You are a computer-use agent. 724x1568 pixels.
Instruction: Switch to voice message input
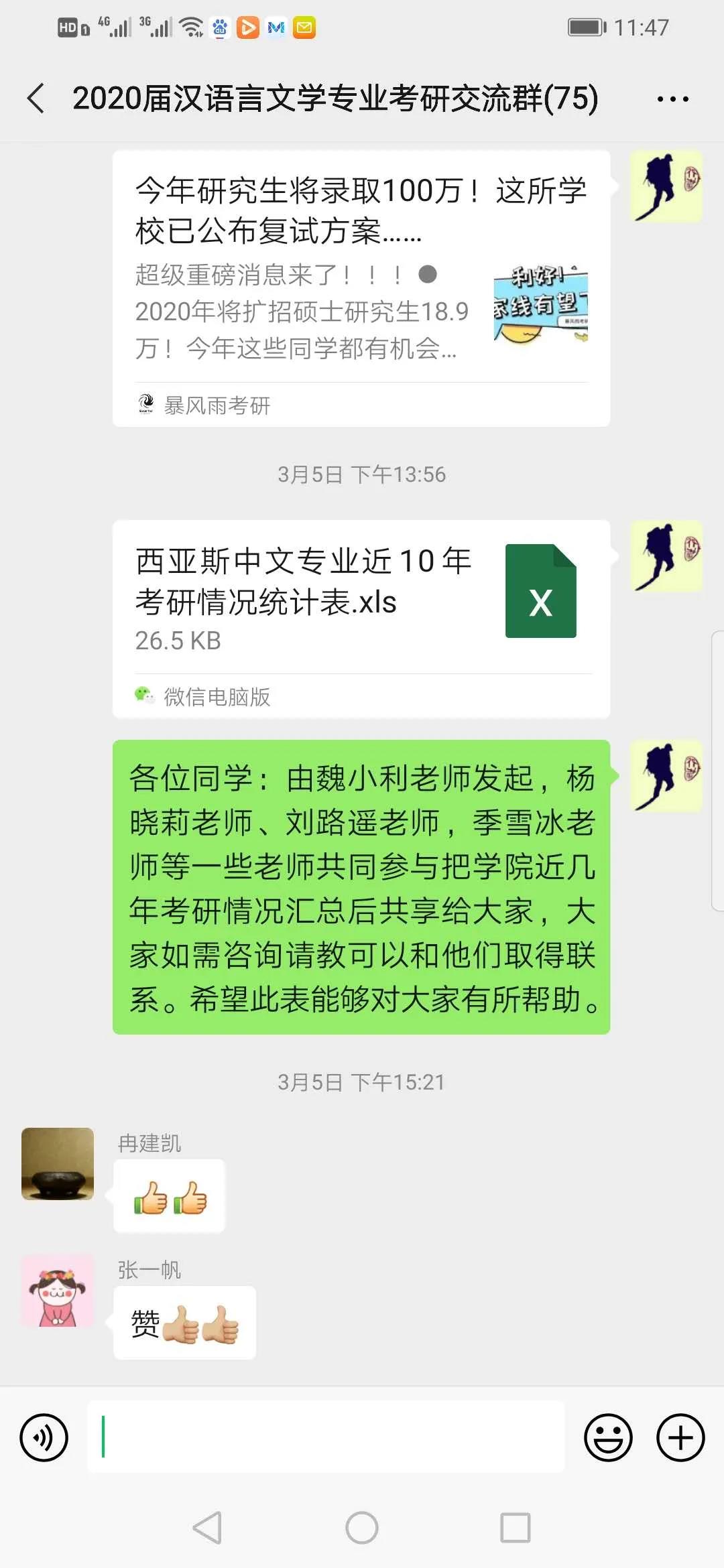tap(44, 1437)
